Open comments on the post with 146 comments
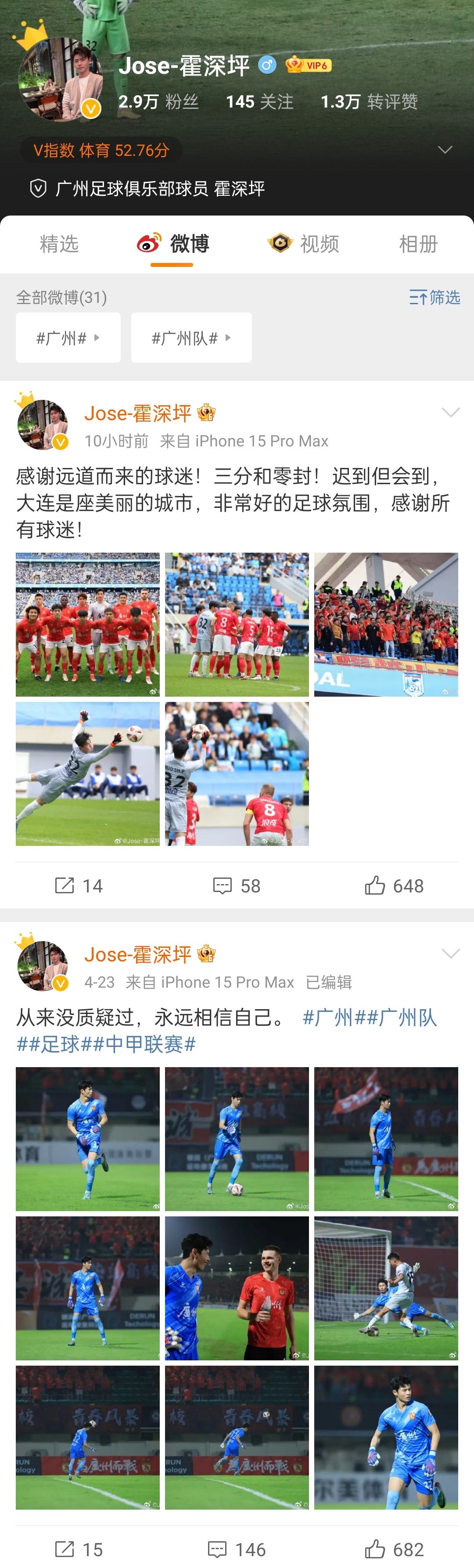474x1568 pixels. (x=237, y=1549)
